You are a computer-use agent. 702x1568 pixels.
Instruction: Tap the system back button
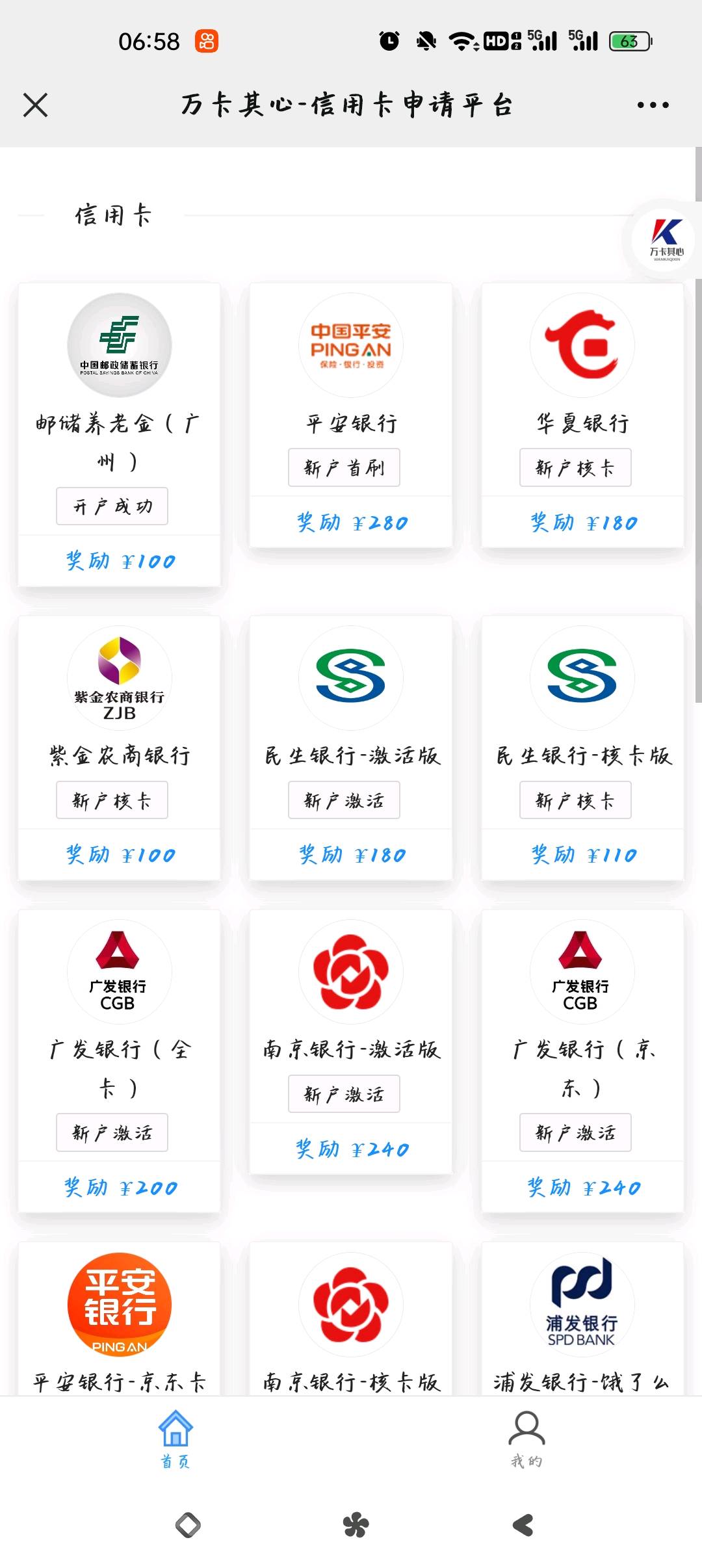tap(523, 1524)
